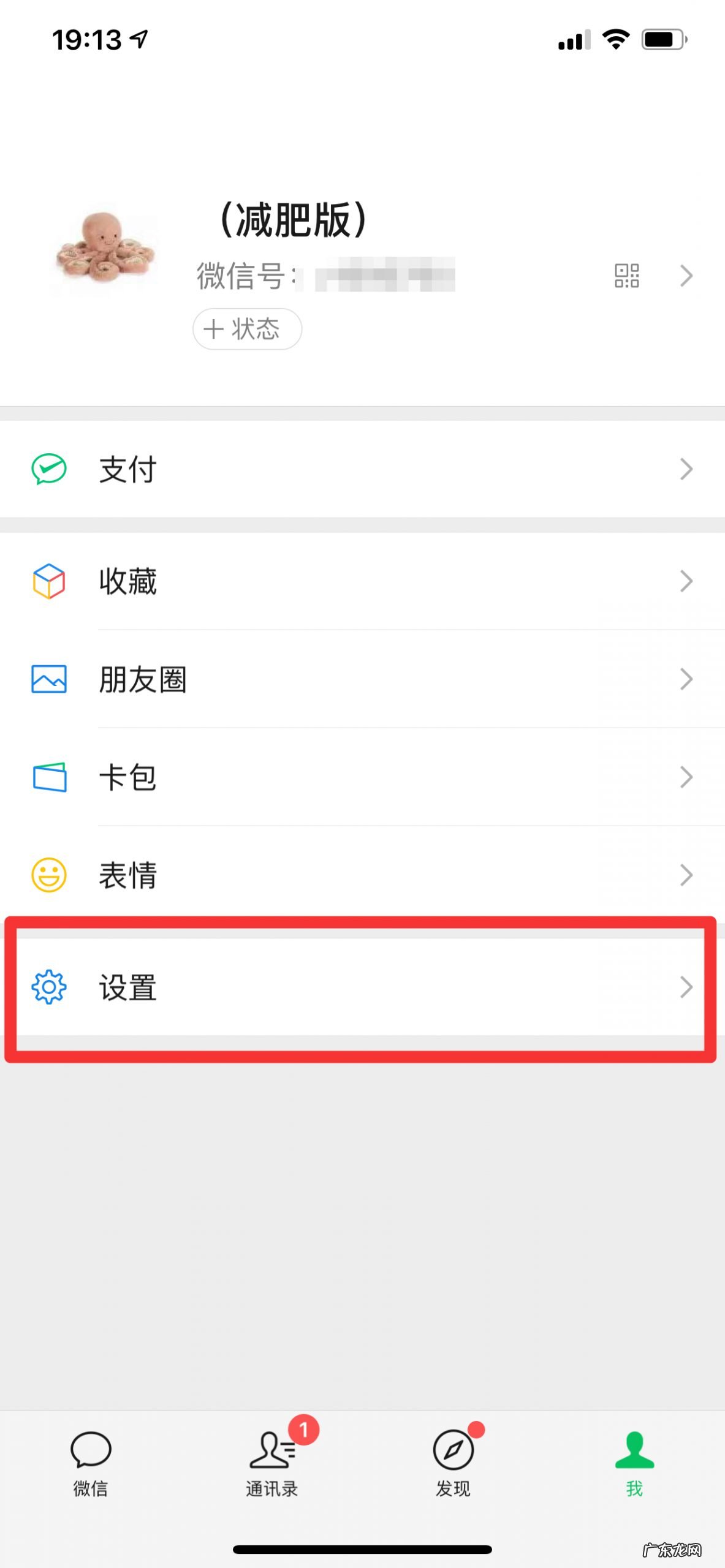Tap the + 状态 status button
This screenshot has width=725, height=1568.
[246, 329]
